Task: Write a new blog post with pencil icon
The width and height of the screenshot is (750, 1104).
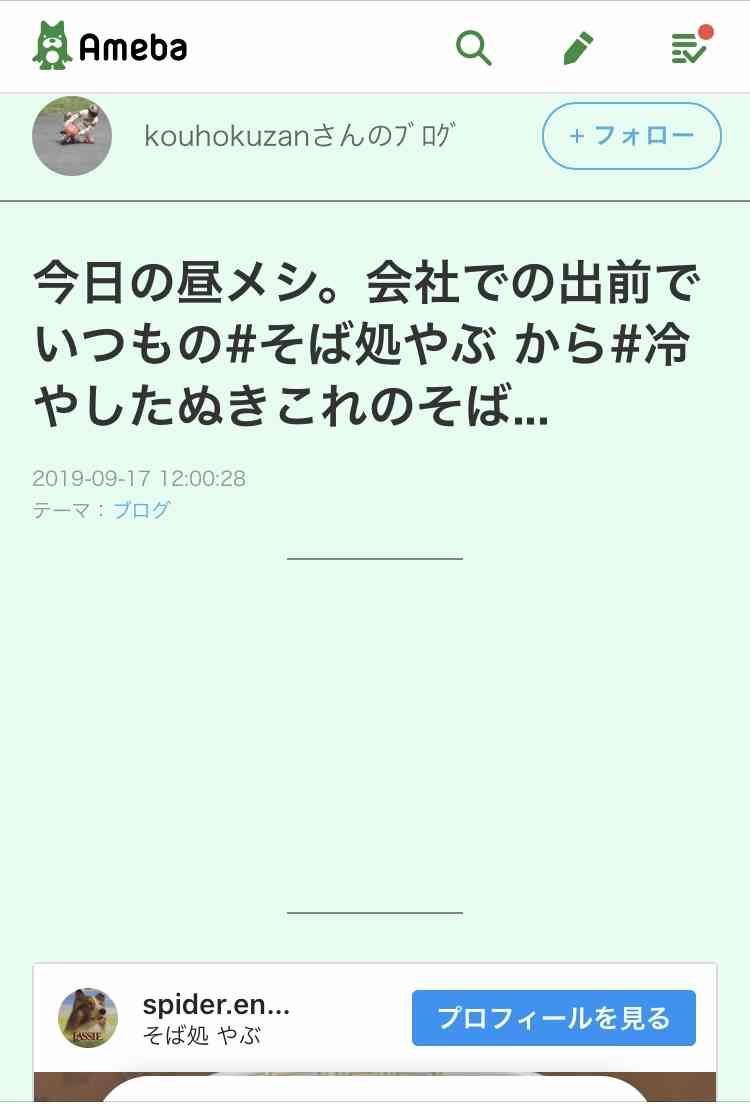Action: point(578,47)
